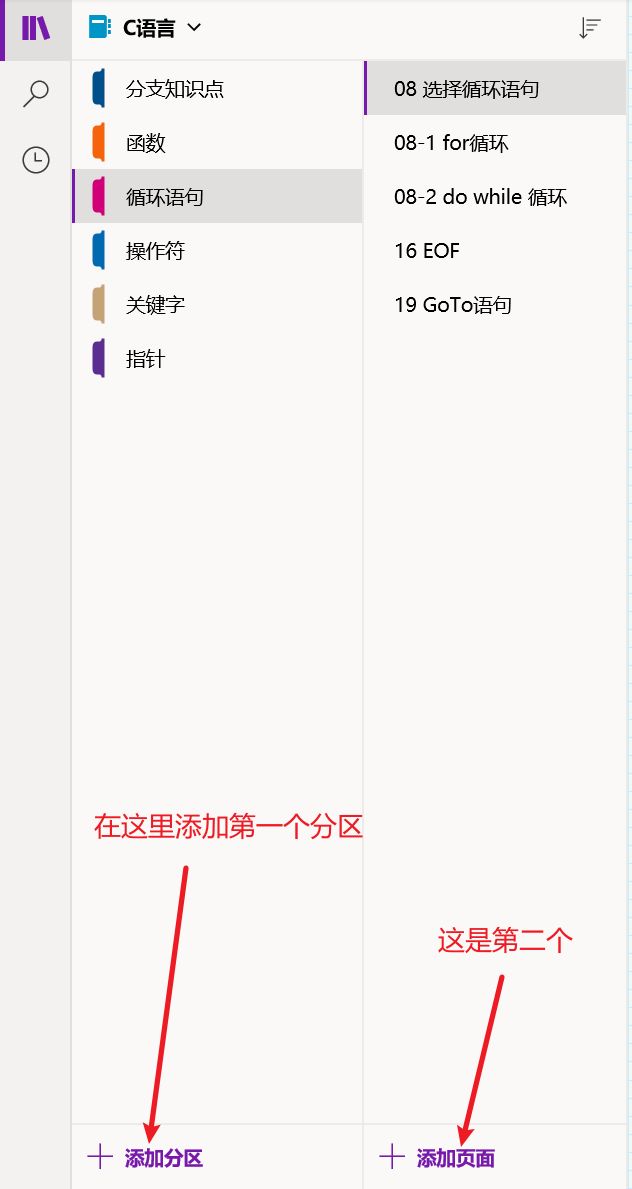Image resolution: width=632 pixels, height=1189 pixels.
Task: Select the 函数 section
Action: (217, 143)
